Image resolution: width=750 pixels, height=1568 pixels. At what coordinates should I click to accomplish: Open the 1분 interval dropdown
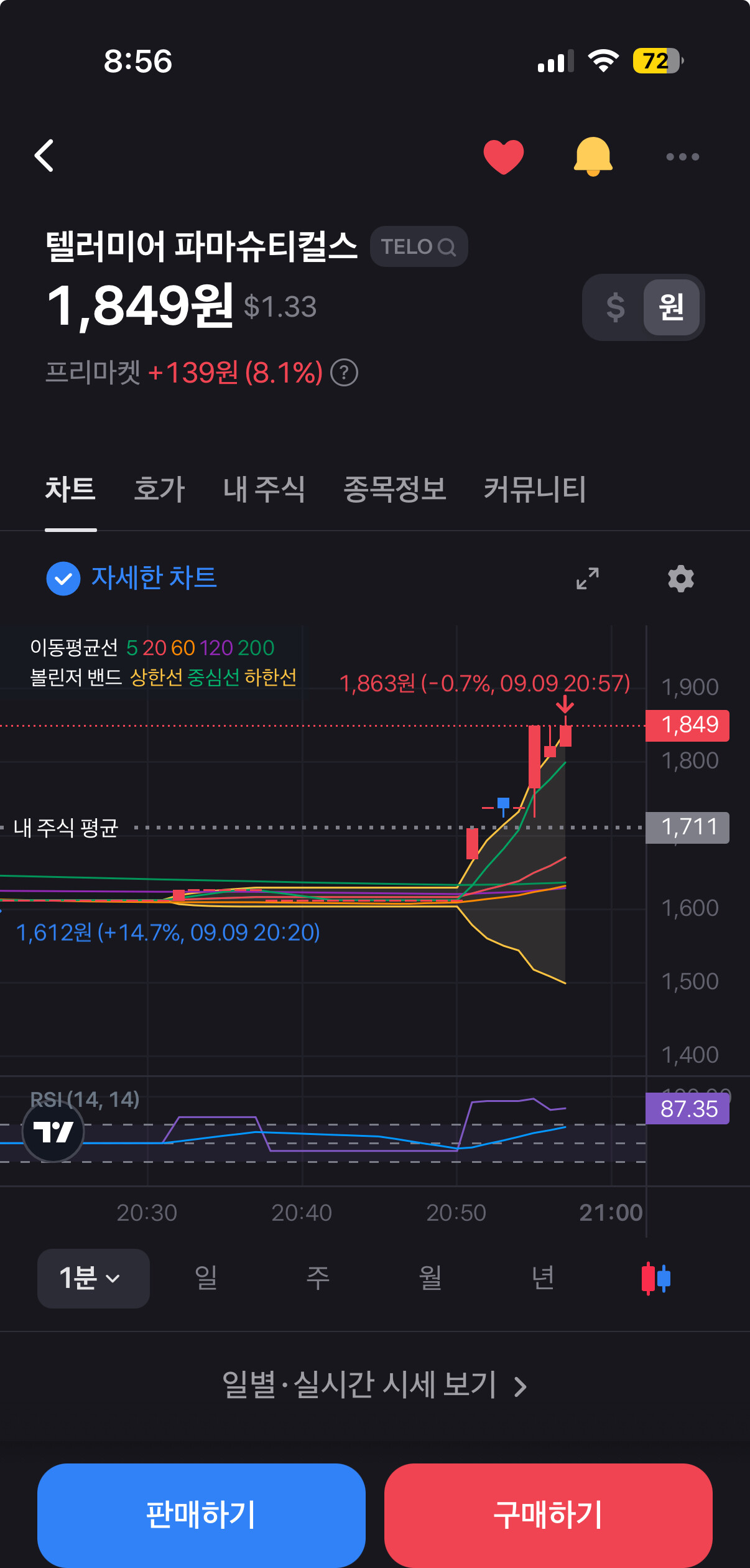[x=93, y=1278]
